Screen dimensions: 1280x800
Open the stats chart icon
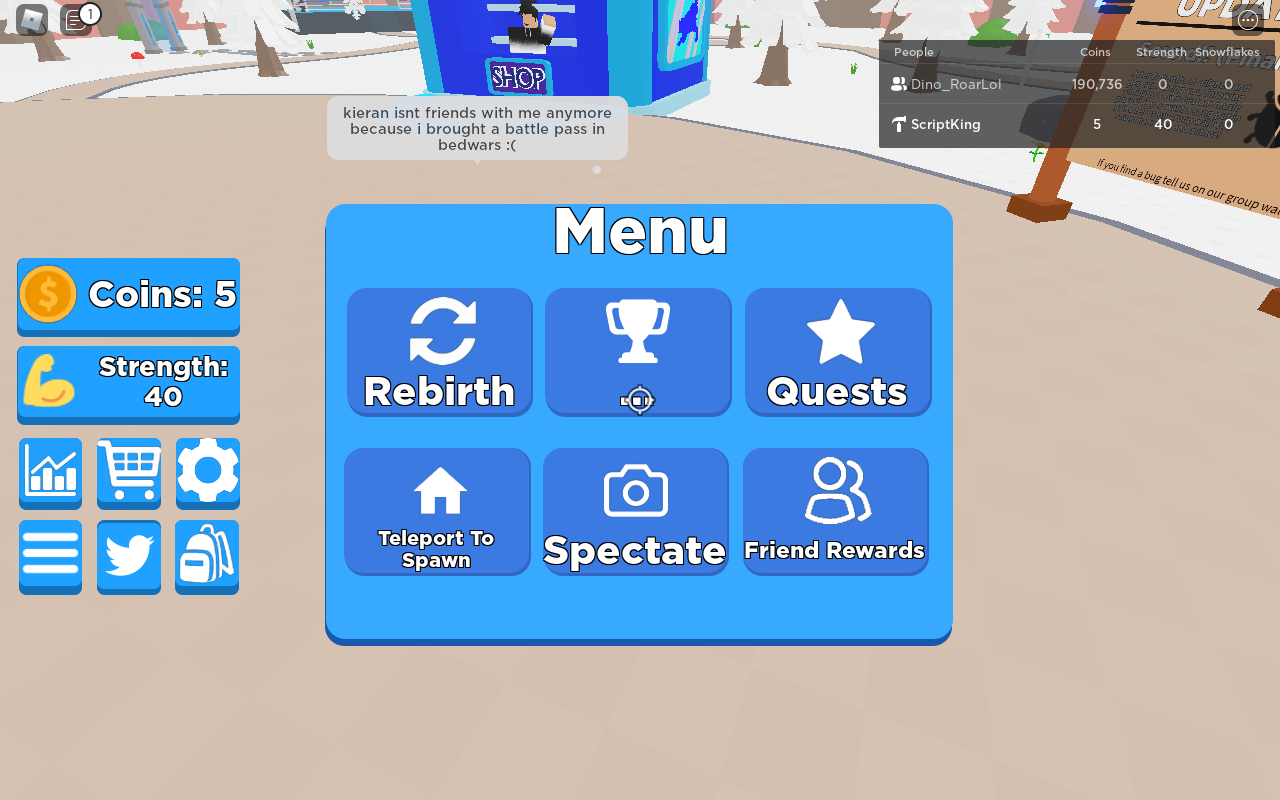51,472
